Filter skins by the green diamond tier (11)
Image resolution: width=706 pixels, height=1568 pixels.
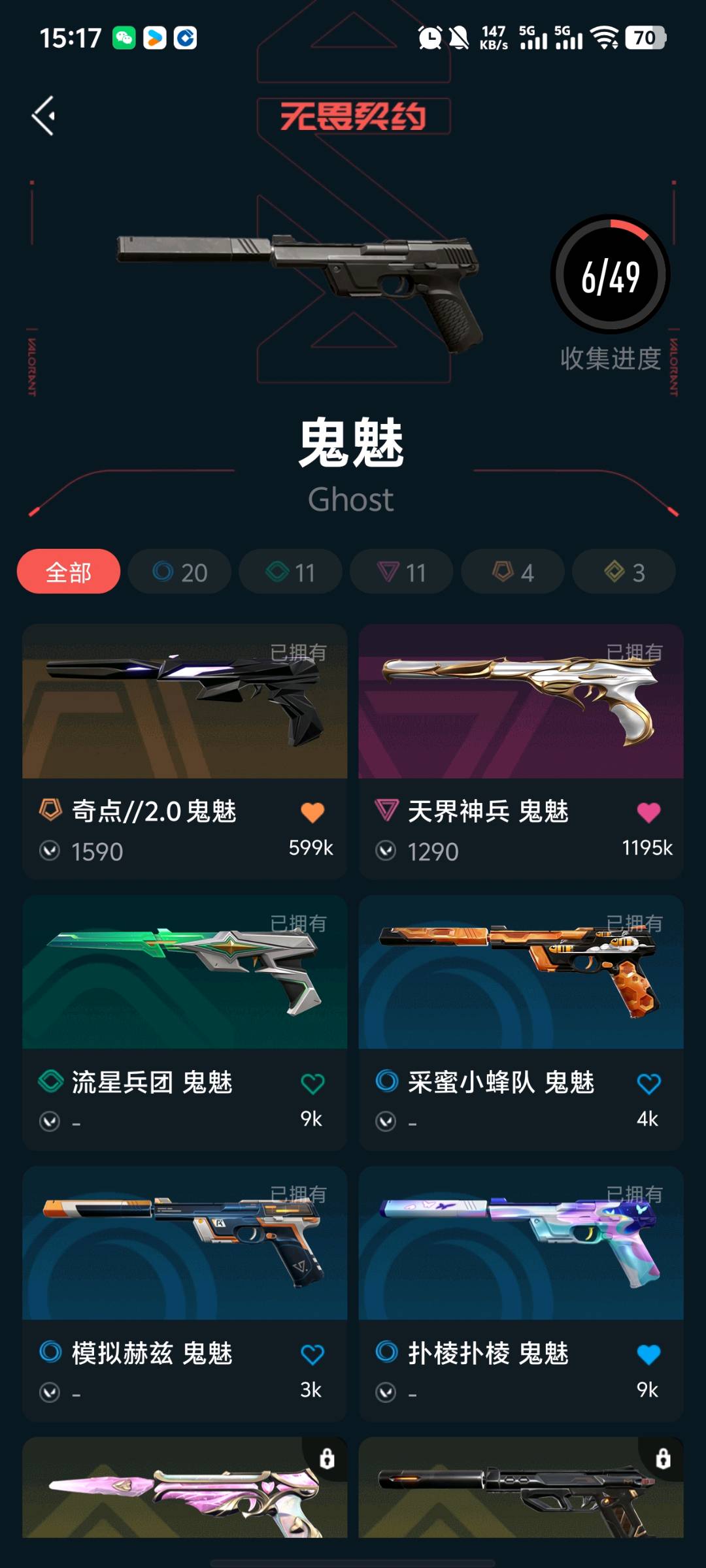coord(291,572)
